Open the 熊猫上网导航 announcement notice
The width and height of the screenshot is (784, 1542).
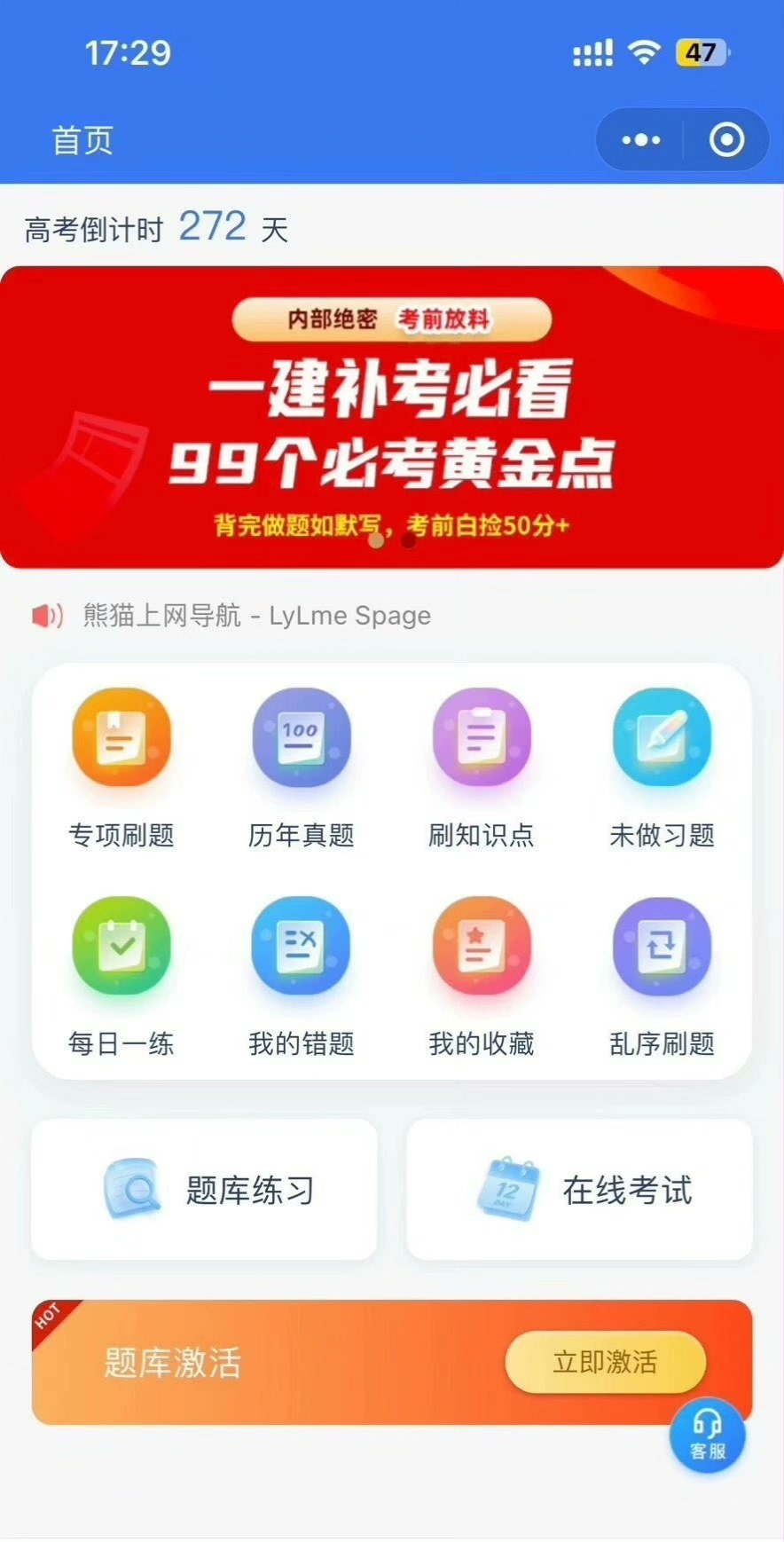[257, 615]
